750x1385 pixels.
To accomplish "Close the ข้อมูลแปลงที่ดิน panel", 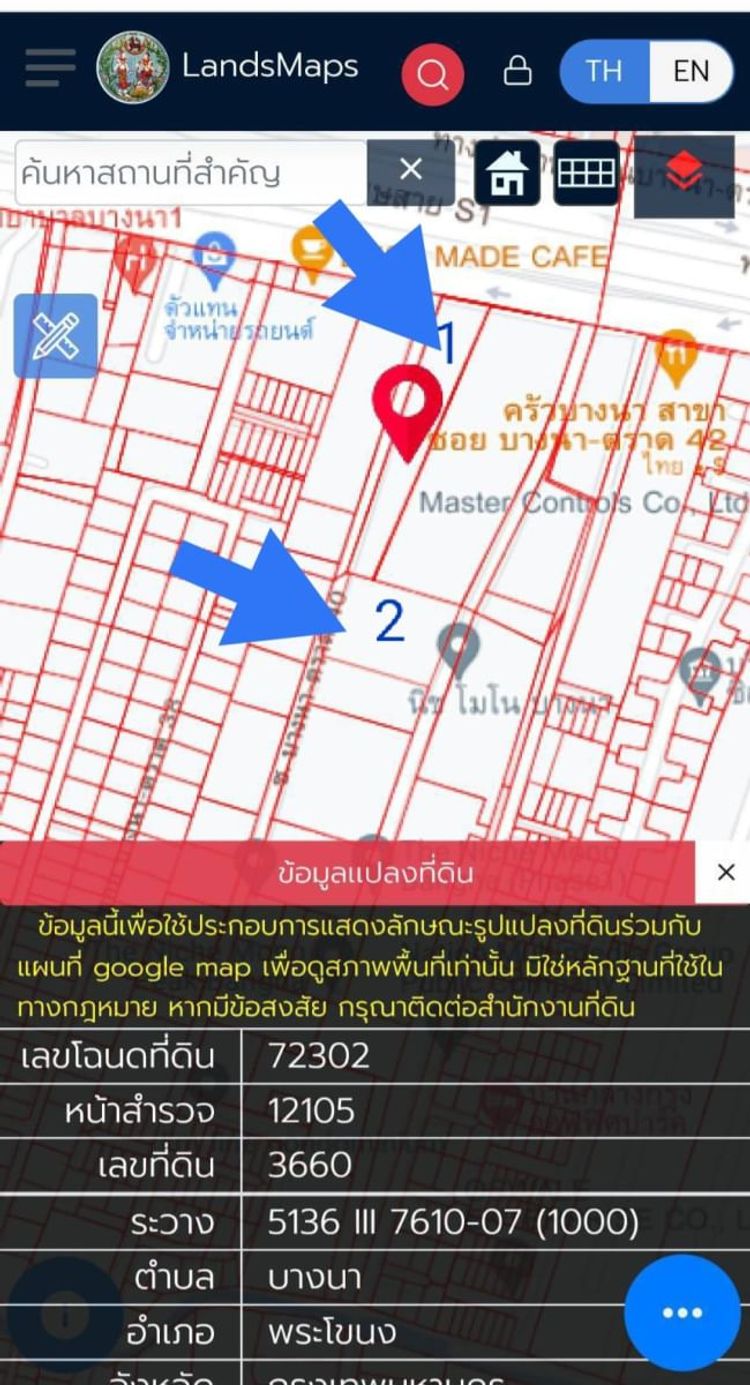I will [726, 872].
